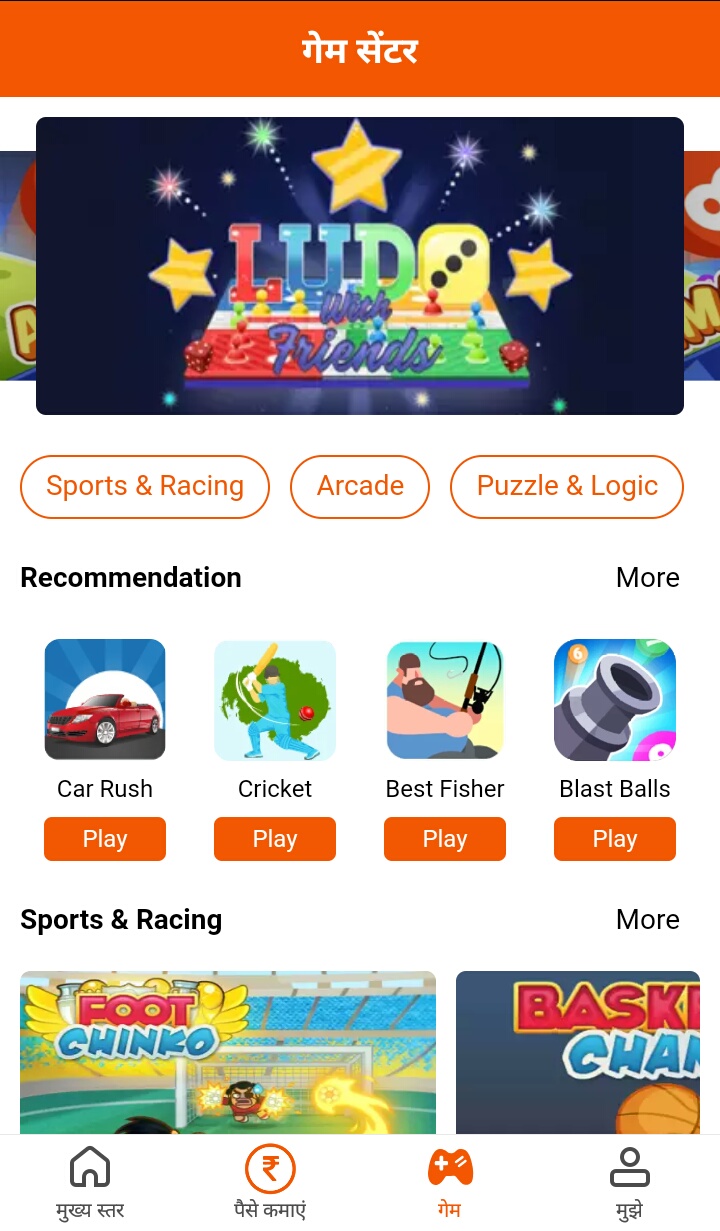Launch Blast Balls with Play
This screenshot has height=1231, width=720.
tap(615, 839)
